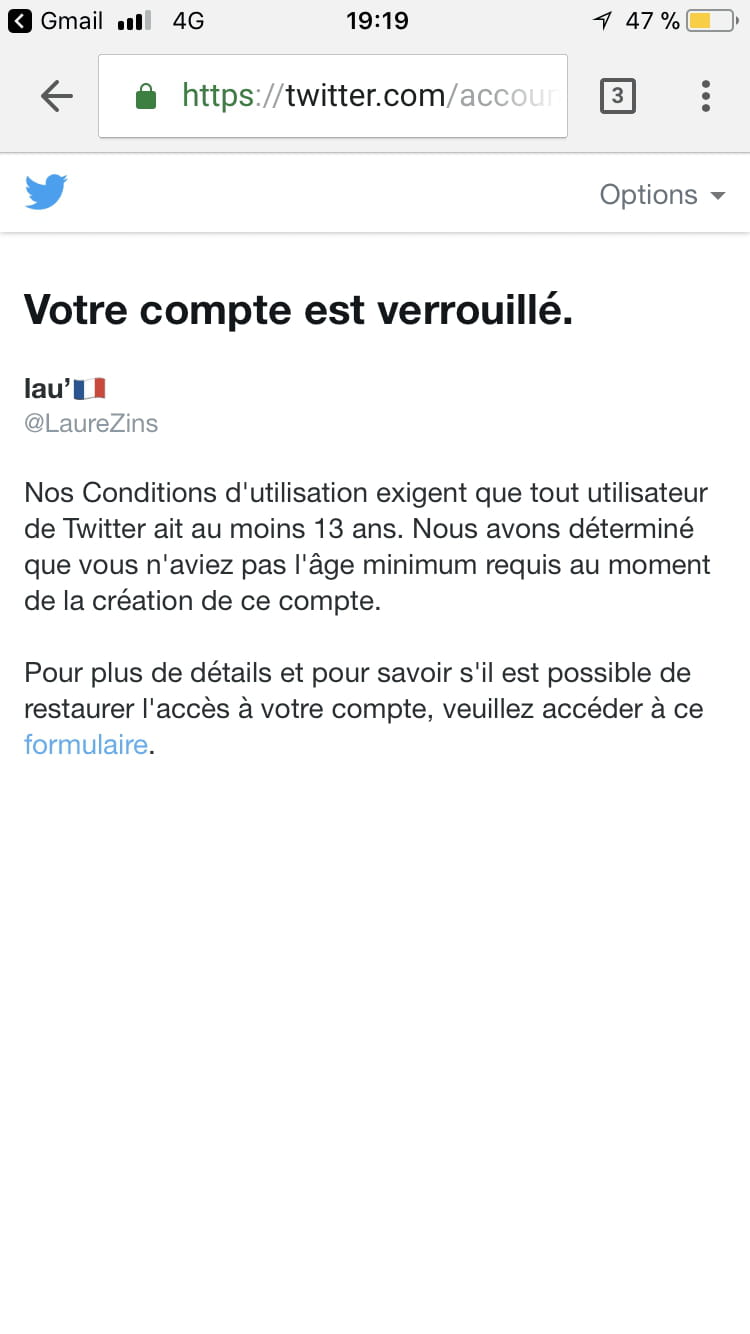Open the browser overflow menu
Viewport: 750px width, 1334px height.
[706, 96]
